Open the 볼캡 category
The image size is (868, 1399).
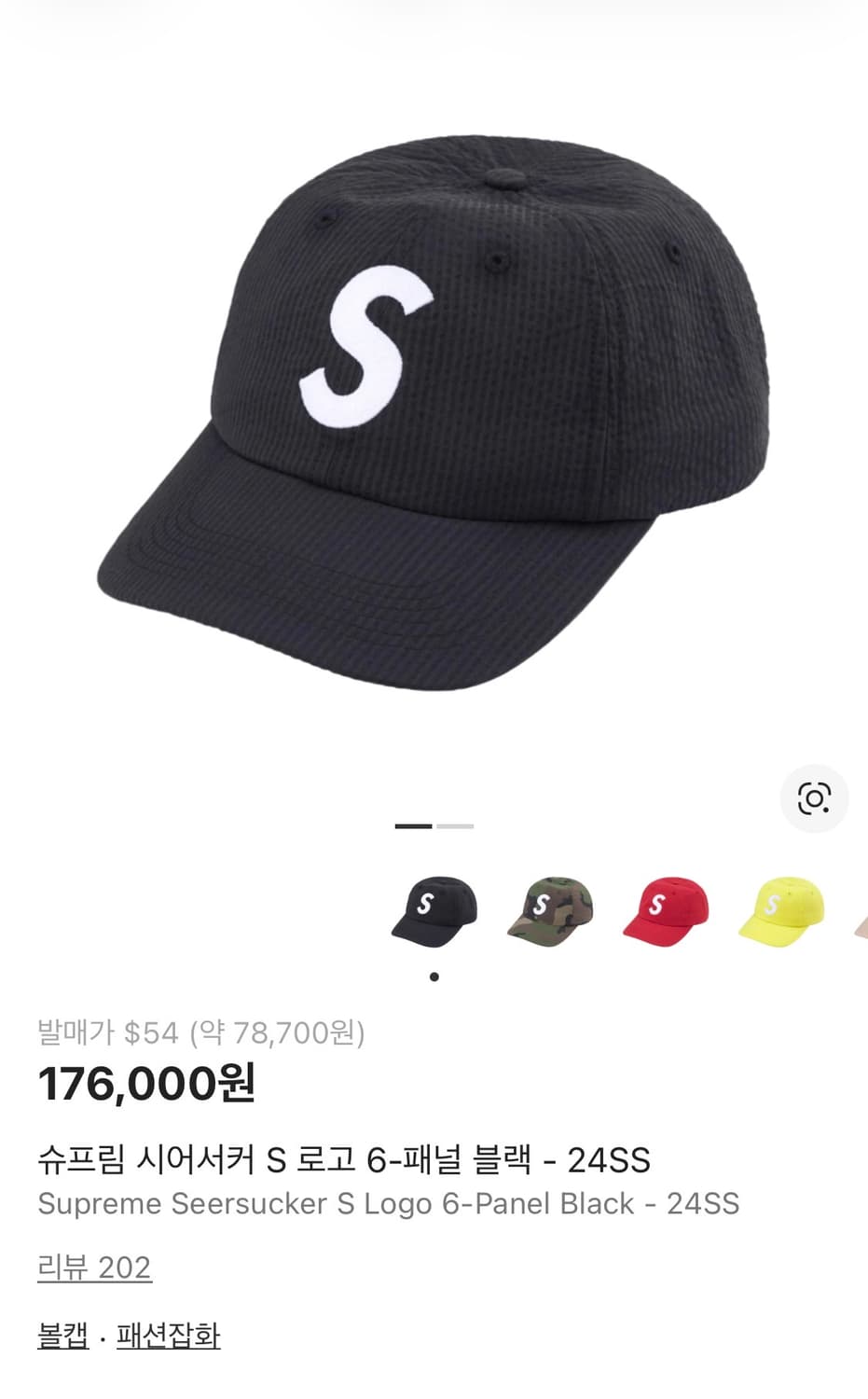coord(62,1336)
